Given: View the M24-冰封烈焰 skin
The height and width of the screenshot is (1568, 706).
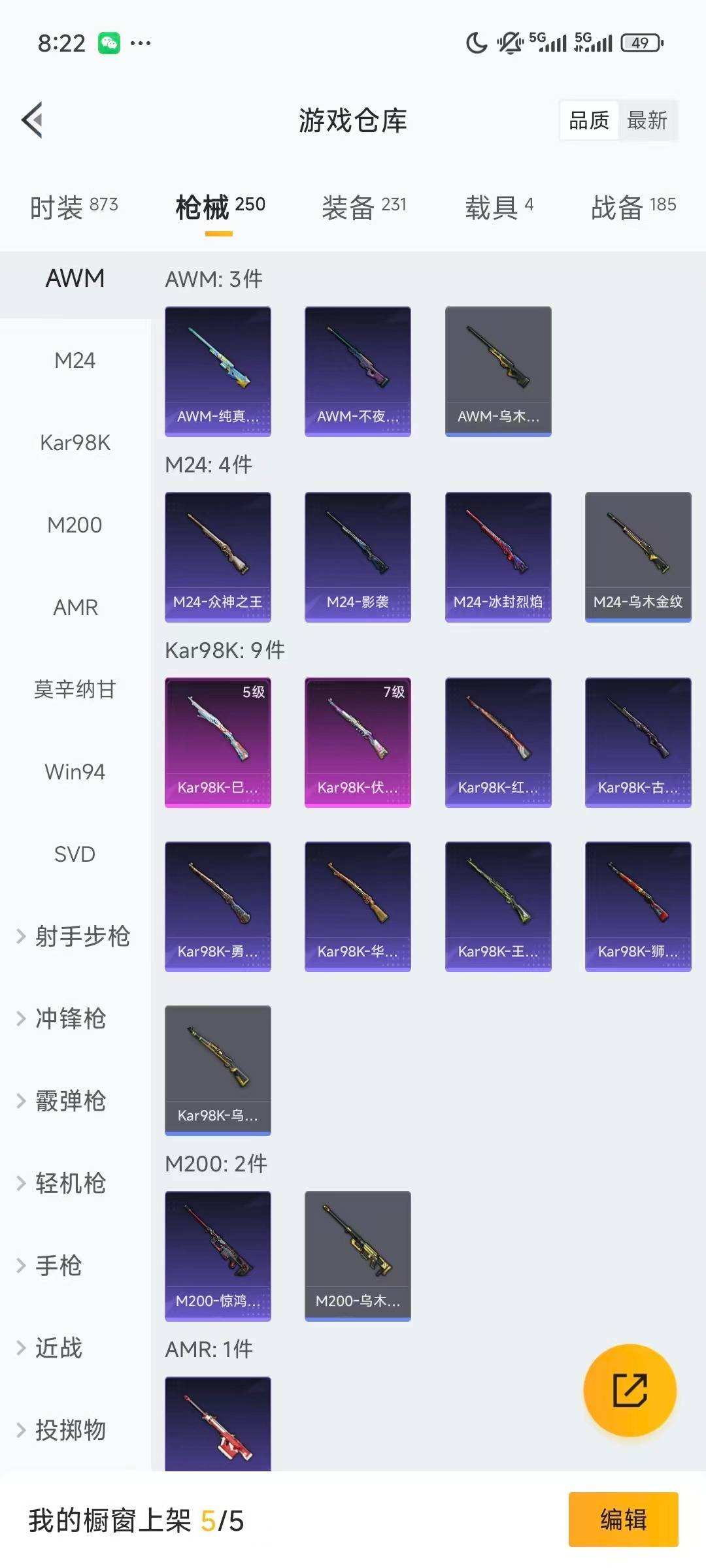Looking at the screenshot, I should click(x=498, y=557).
